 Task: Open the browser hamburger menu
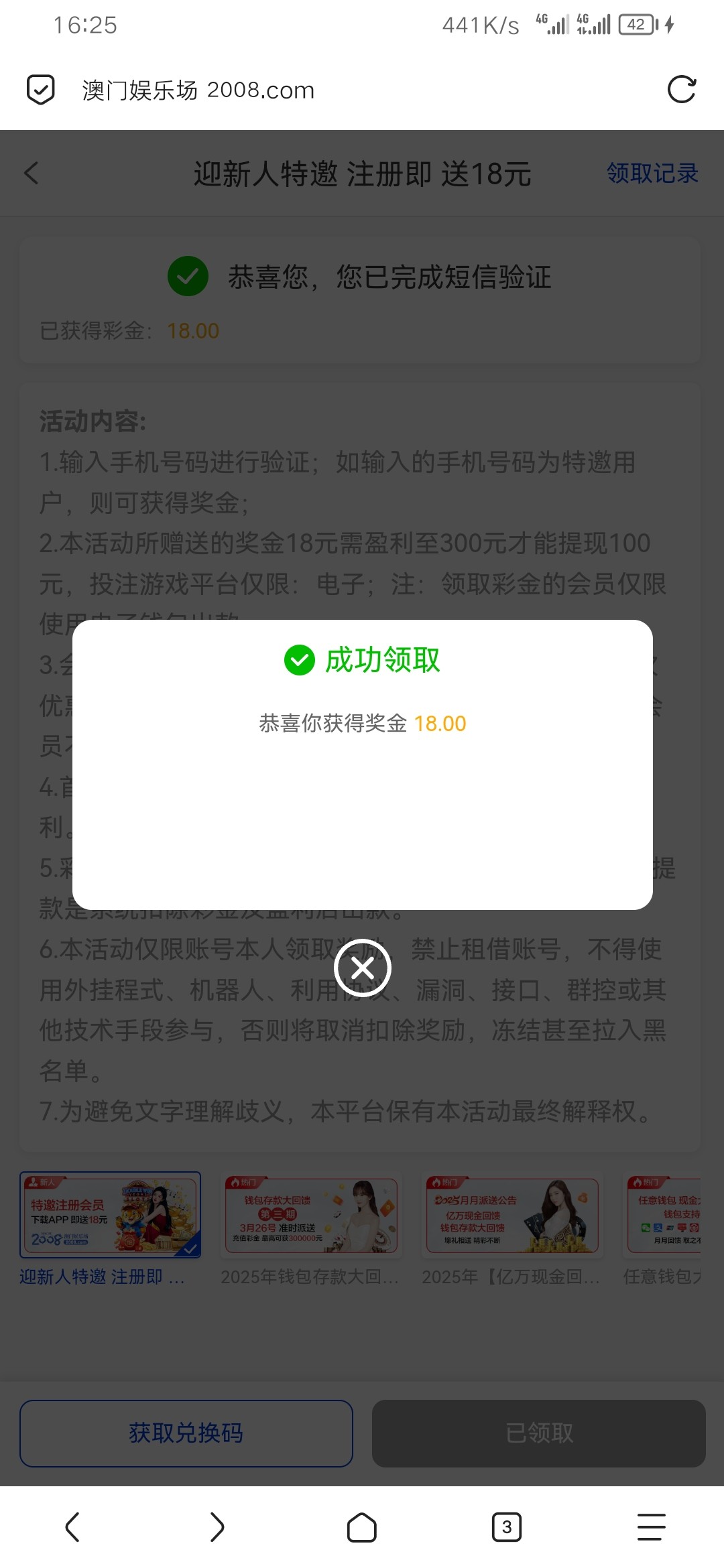650,1527
